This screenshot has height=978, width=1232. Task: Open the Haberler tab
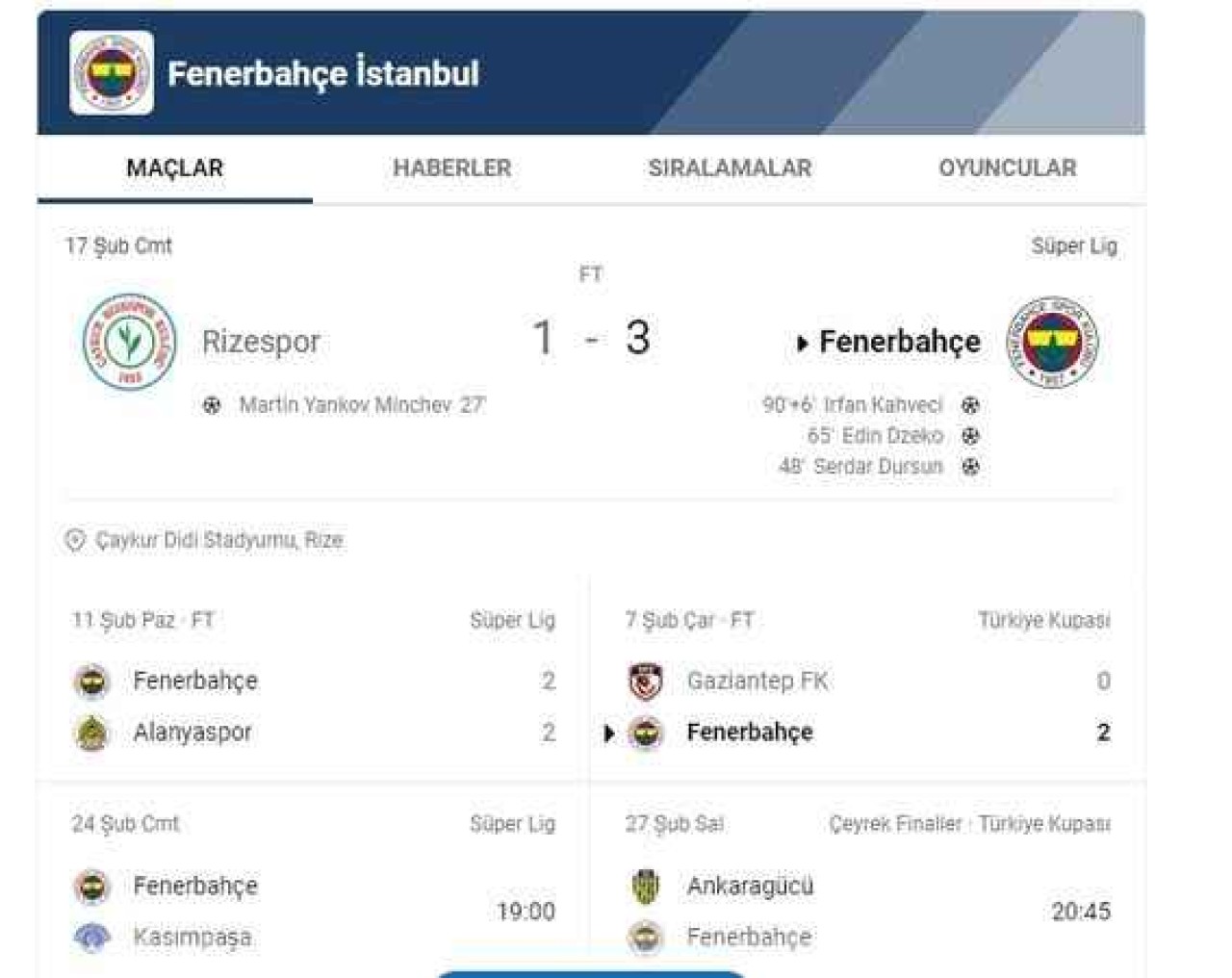pyautogui.click(x=451, y=168)
